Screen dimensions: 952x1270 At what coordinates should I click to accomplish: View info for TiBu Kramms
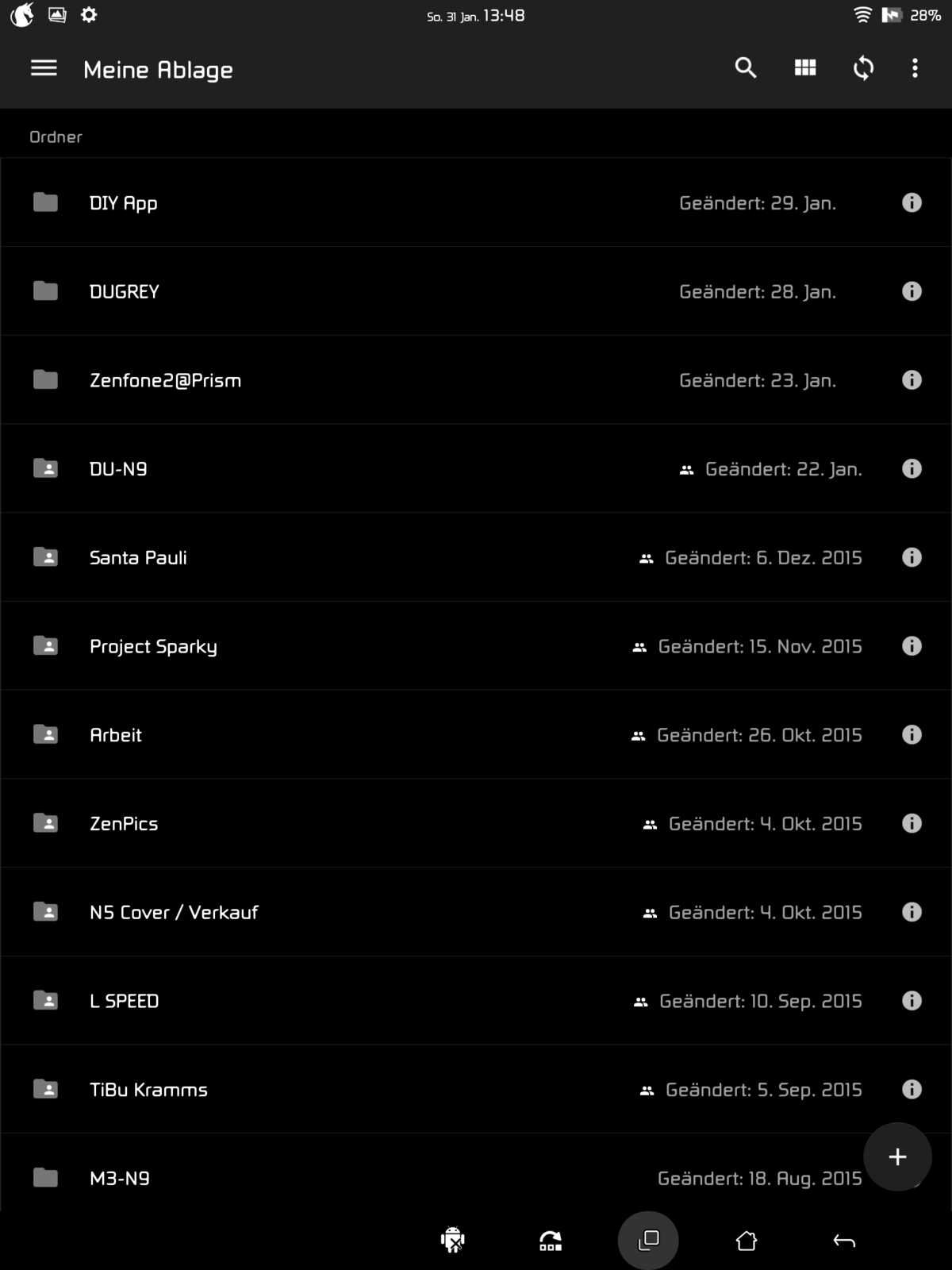pos(912,1089)
